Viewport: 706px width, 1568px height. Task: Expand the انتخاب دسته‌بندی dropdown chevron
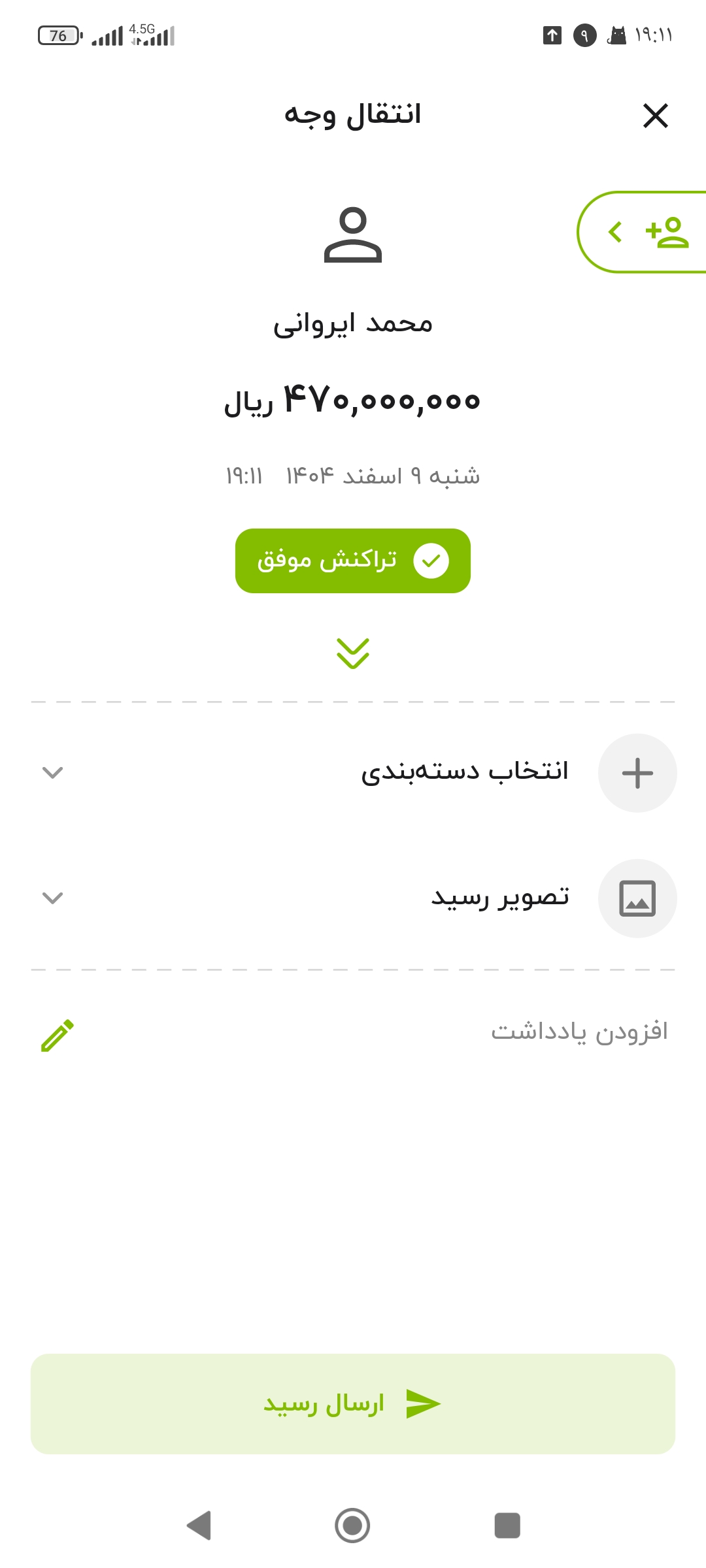[52, 773]
